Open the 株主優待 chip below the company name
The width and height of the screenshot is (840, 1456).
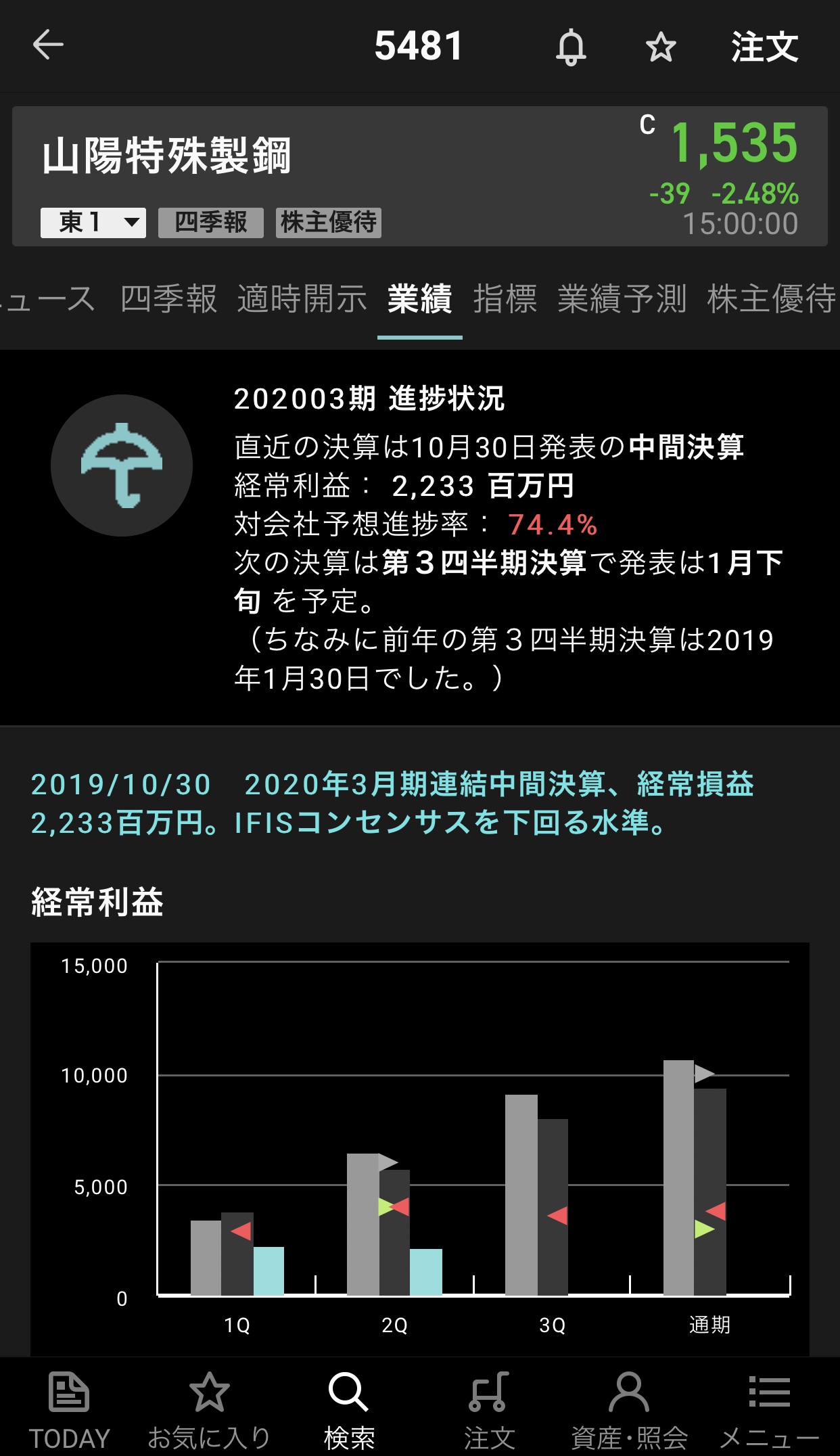click(x=329, y=223)
